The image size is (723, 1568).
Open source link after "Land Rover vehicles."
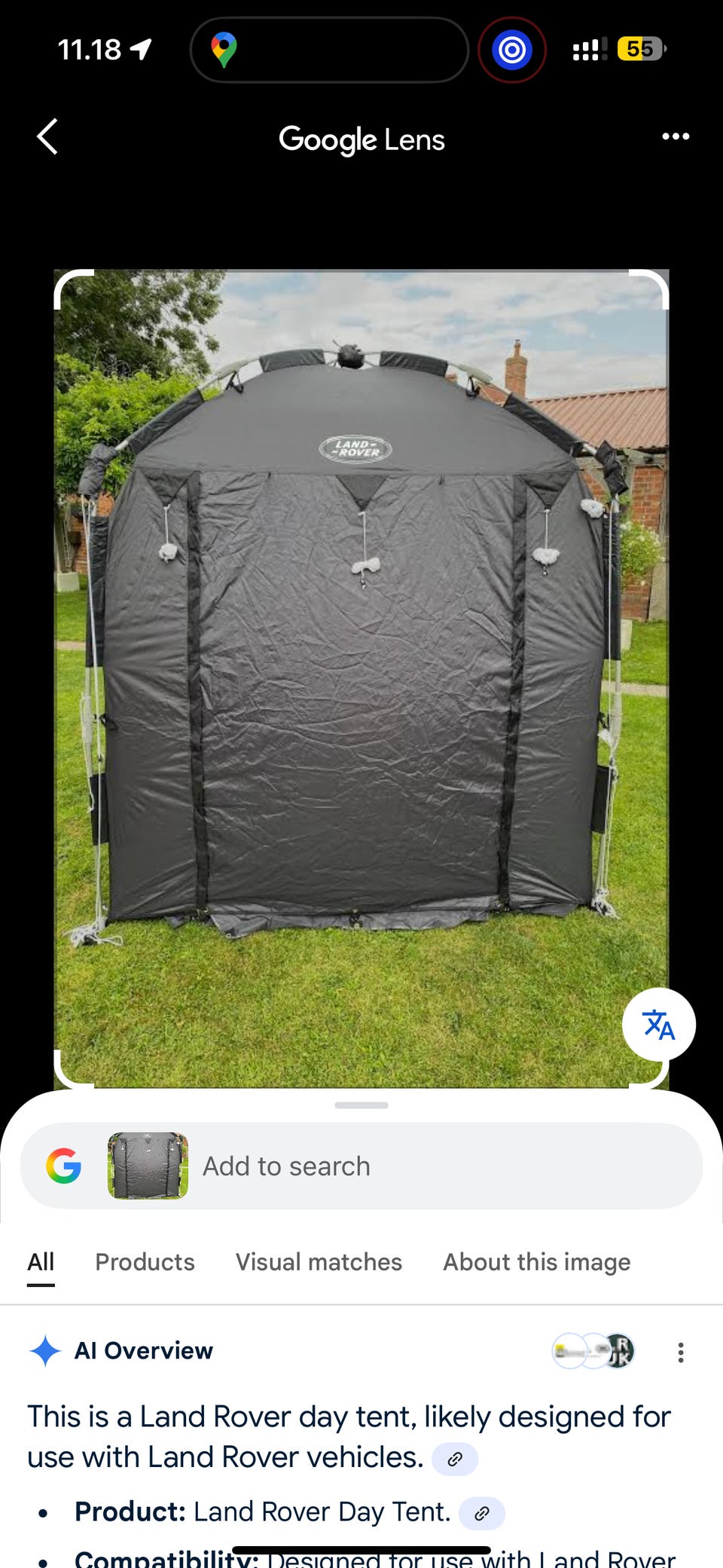pos(455,1459)
